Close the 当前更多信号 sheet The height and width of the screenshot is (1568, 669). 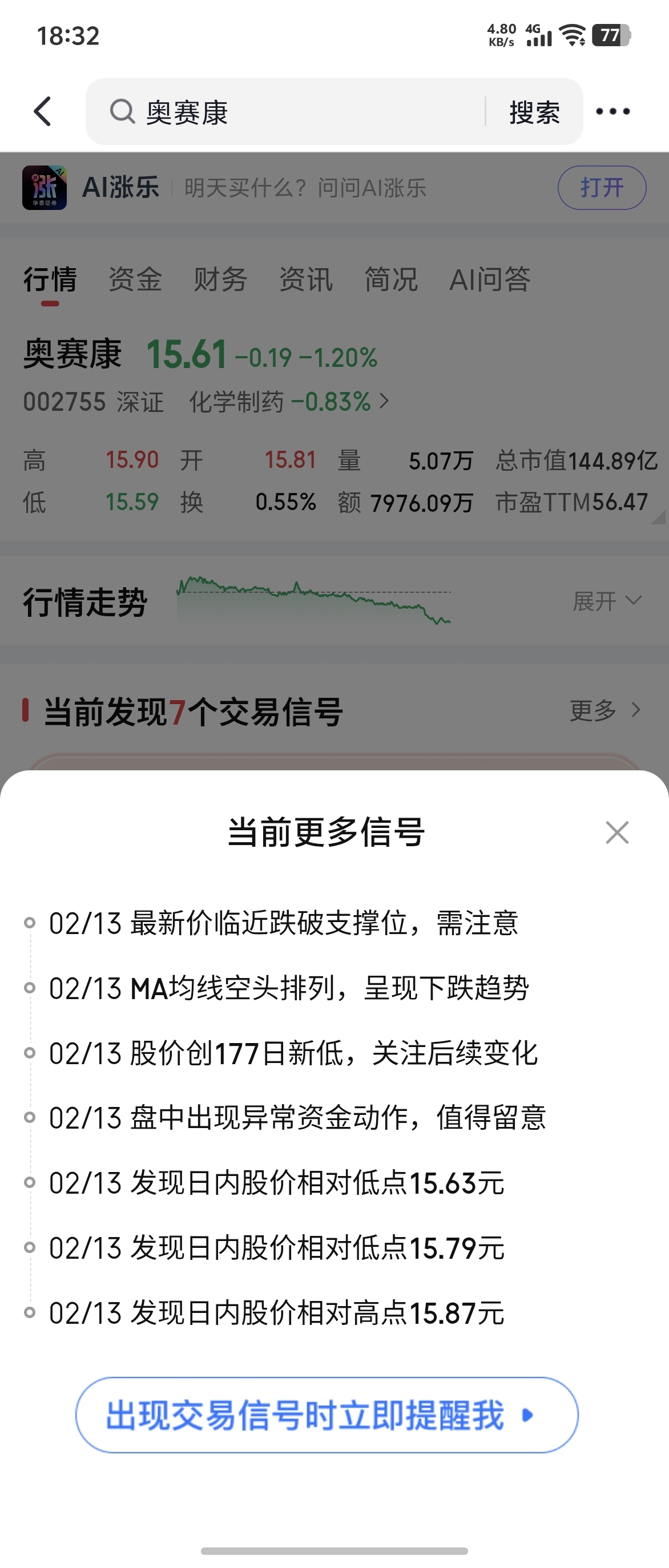(616, 832)
